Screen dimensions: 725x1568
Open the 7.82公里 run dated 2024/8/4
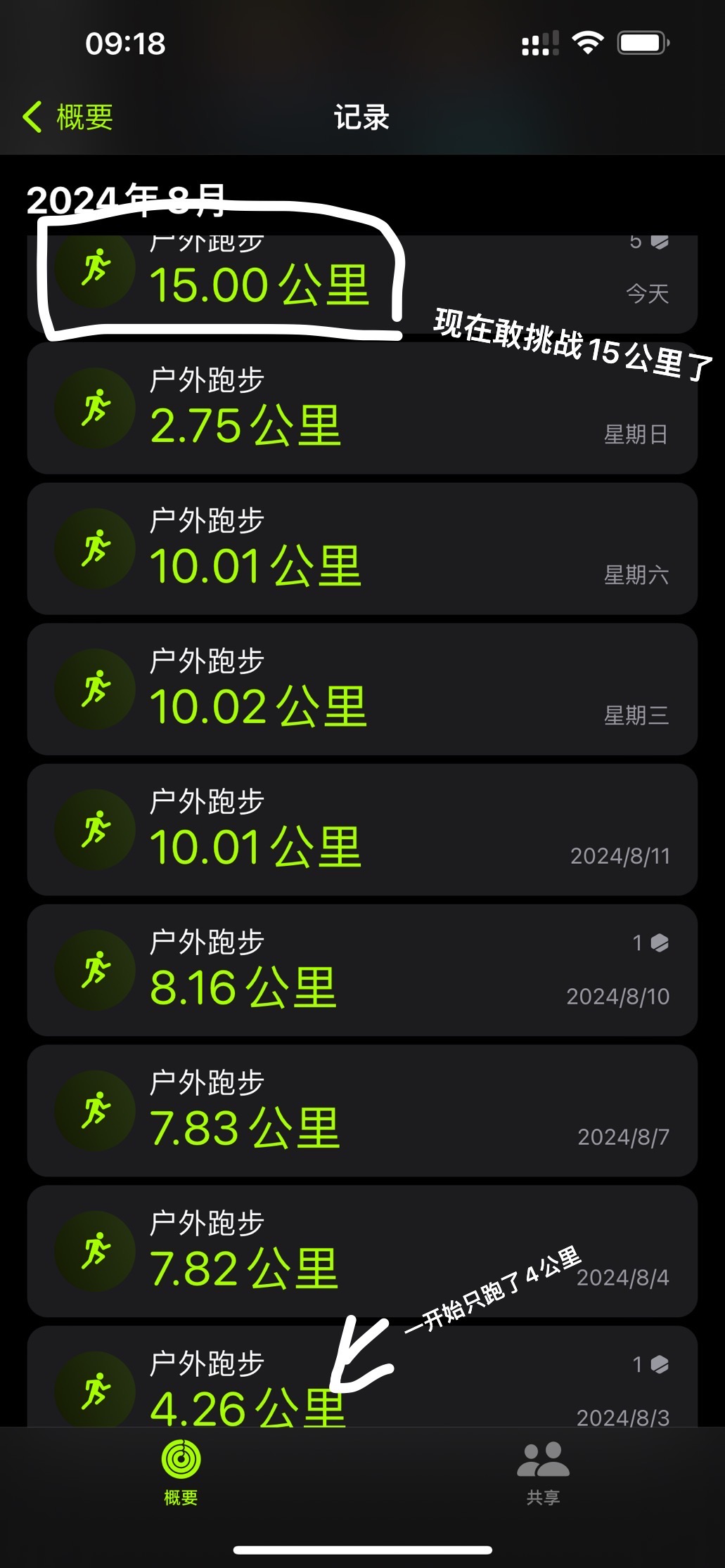(361, 1252)
